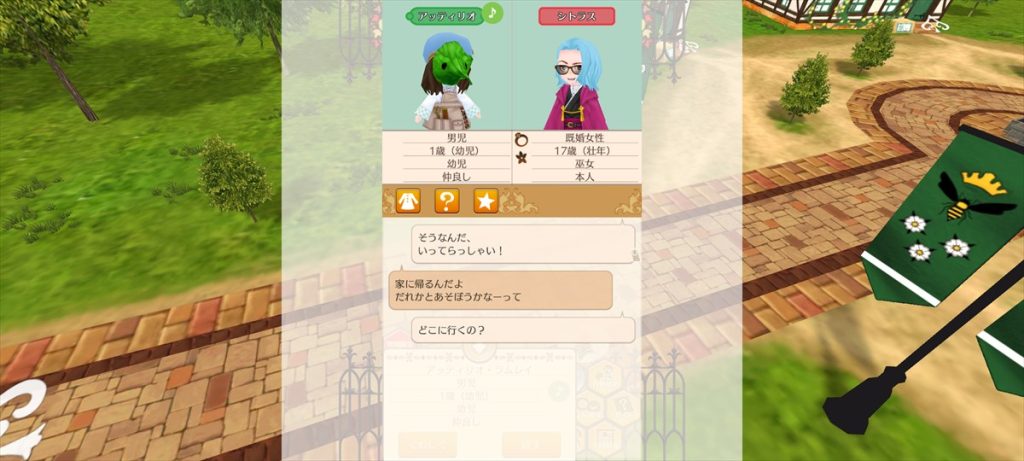
Task: View シトラス's character portrait
Action: (576, 82)
